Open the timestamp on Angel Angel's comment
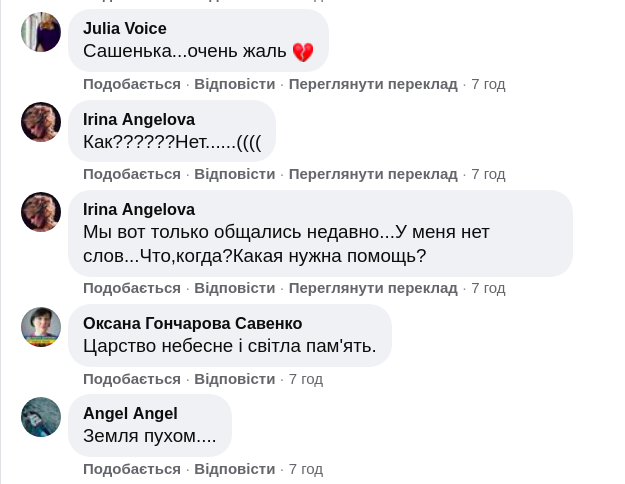 point(305,469)
